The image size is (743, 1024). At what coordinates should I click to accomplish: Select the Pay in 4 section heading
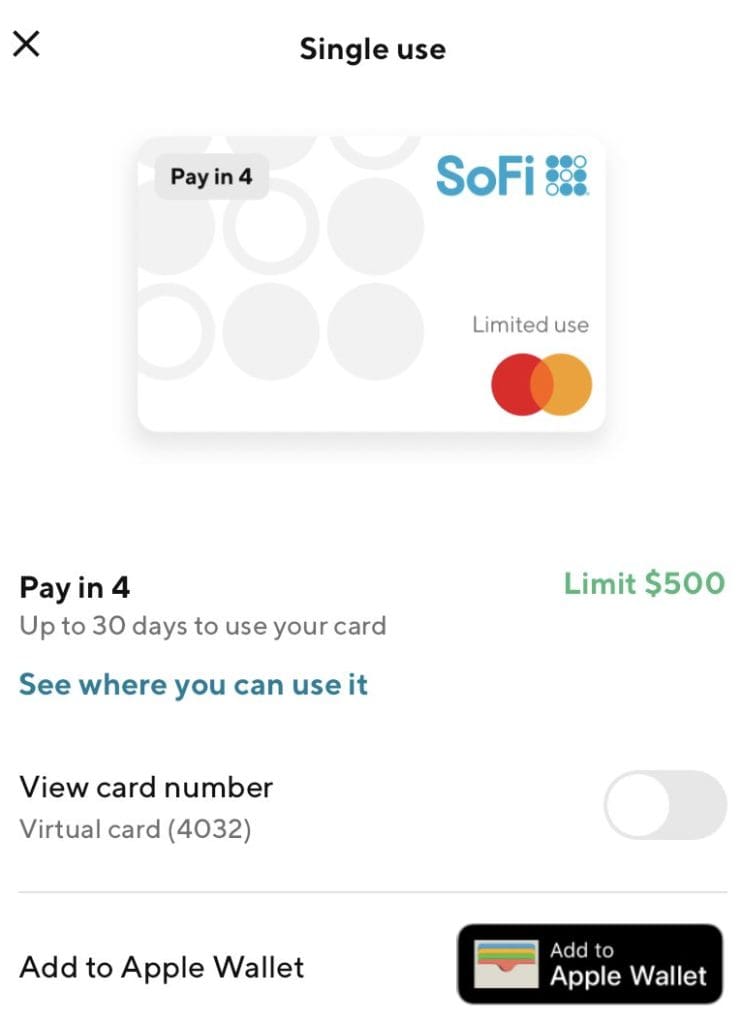point(74,587)
